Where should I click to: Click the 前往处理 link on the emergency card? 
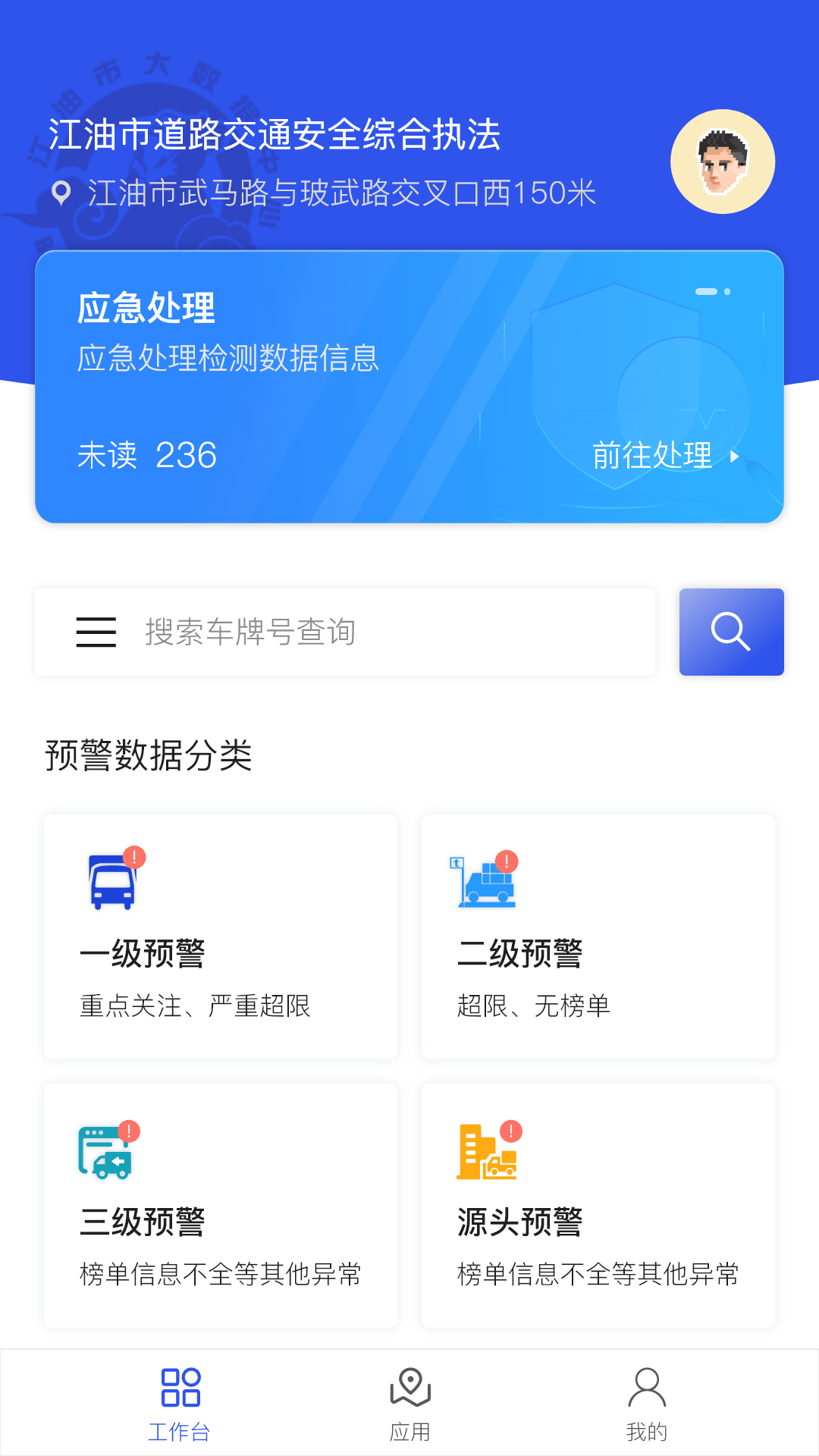652,455
